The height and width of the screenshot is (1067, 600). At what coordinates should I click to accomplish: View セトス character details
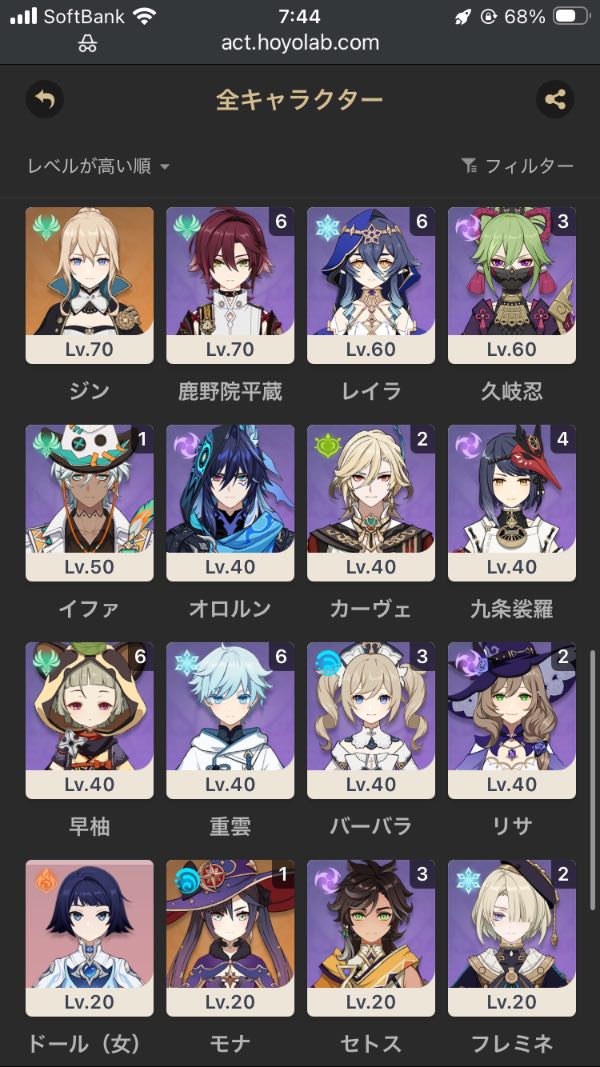tap(371, 938)
